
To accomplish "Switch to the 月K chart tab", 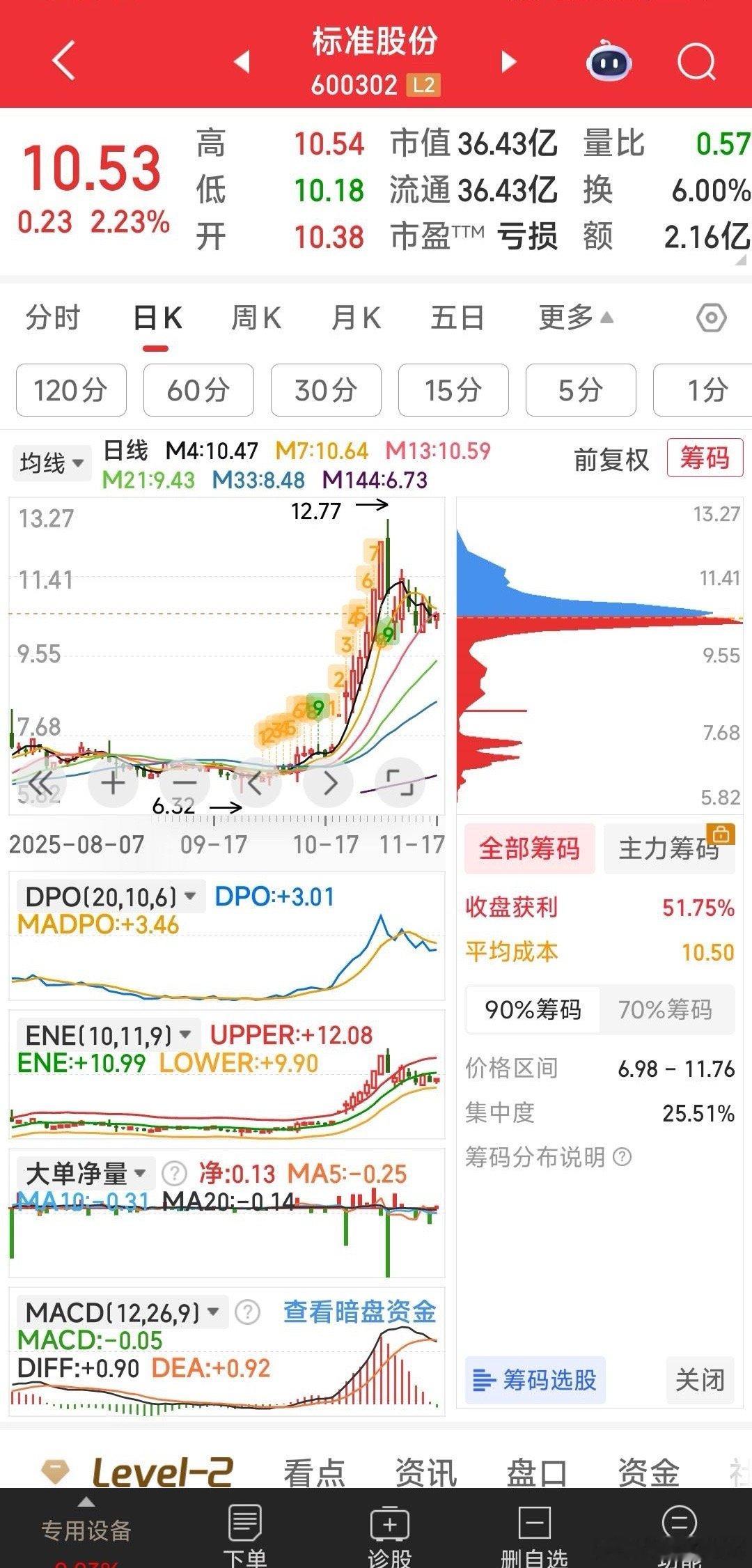I will pyautogui.click(x=356, y=318).
